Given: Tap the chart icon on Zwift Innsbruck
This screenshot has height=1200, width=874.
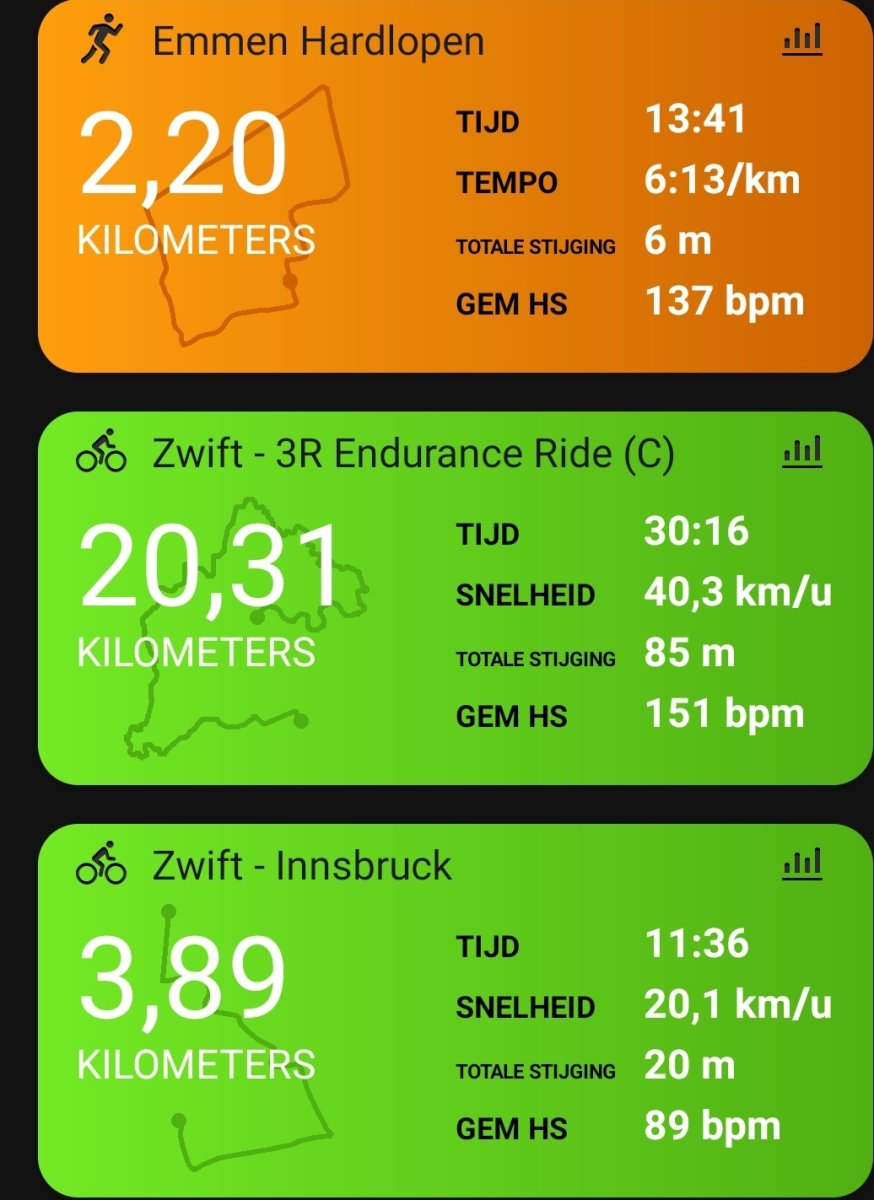Looking at the screenshot, I should pyautogui.click(x=802, y=863).
